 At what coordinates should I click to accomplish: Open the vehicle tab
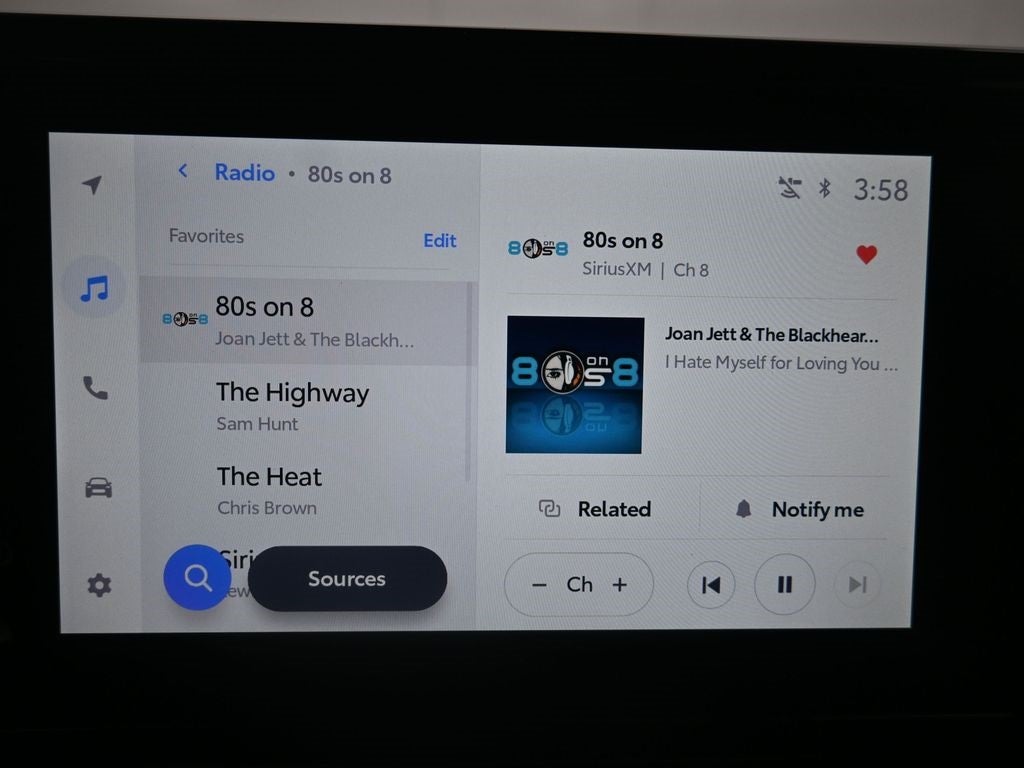[98, 487]
